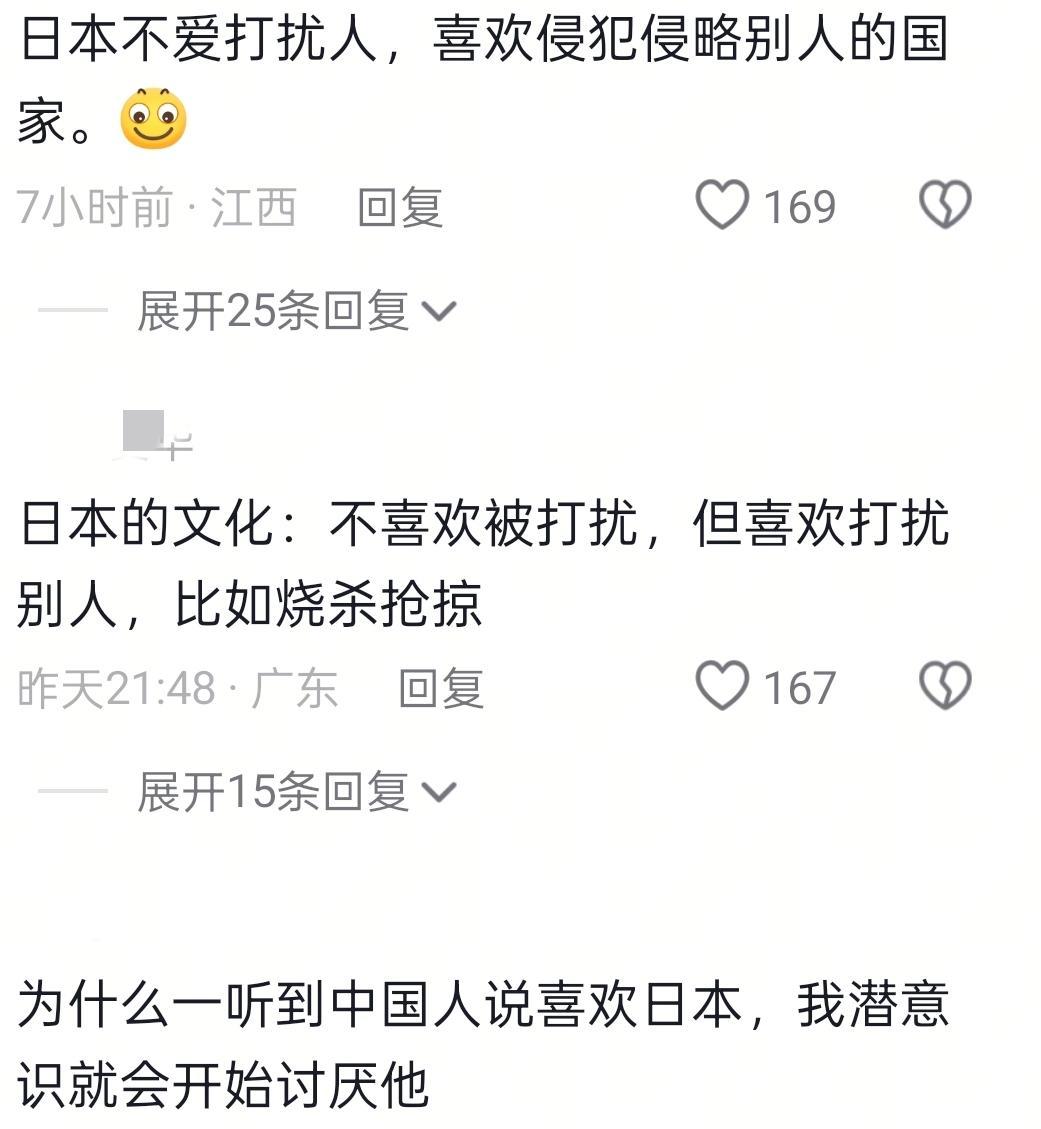The image size is (1041, 1129).
Task: Reply to the 昨天21:48 广东 comment
Action: [441, 689]
